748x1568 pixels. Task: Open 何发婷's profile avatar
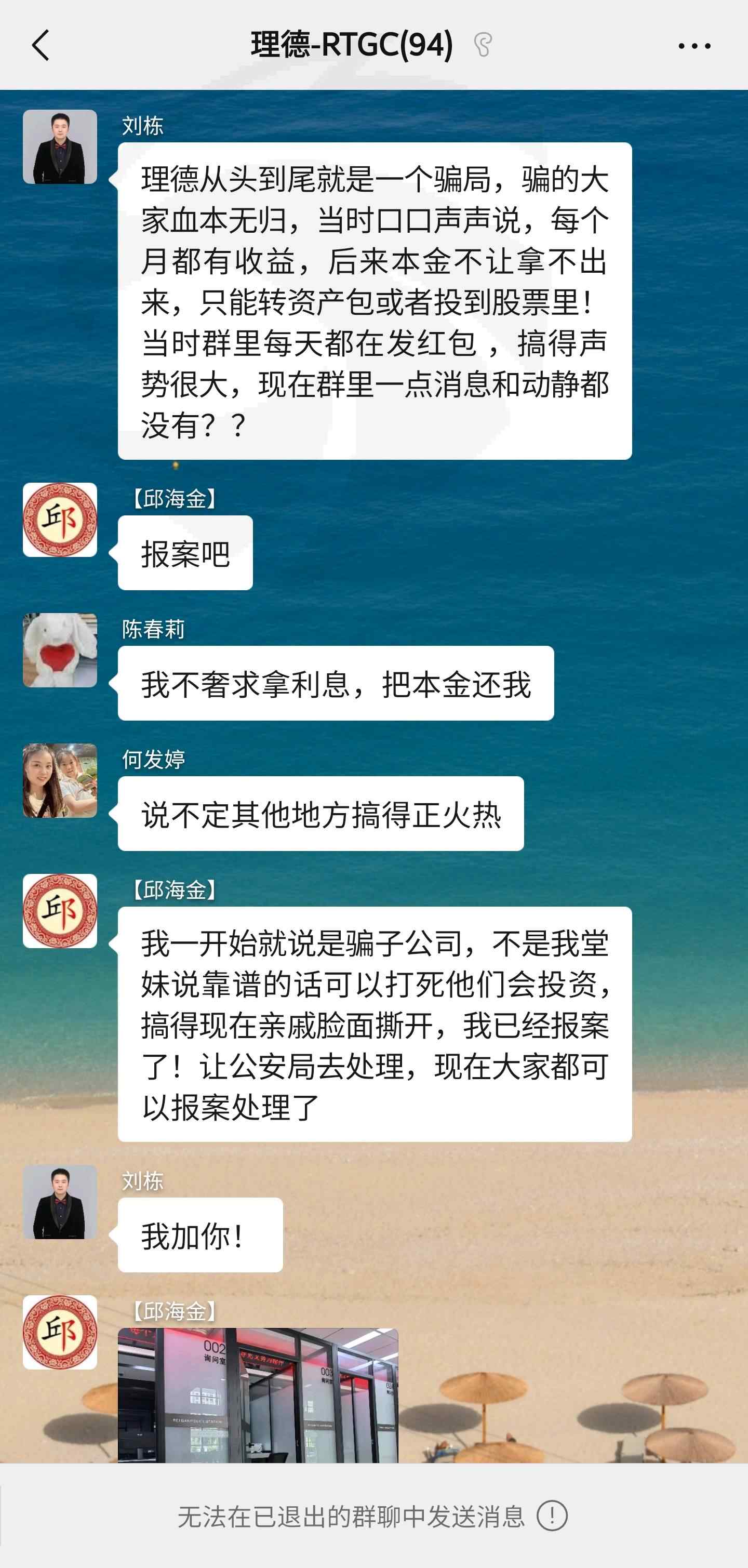[60, 780]
